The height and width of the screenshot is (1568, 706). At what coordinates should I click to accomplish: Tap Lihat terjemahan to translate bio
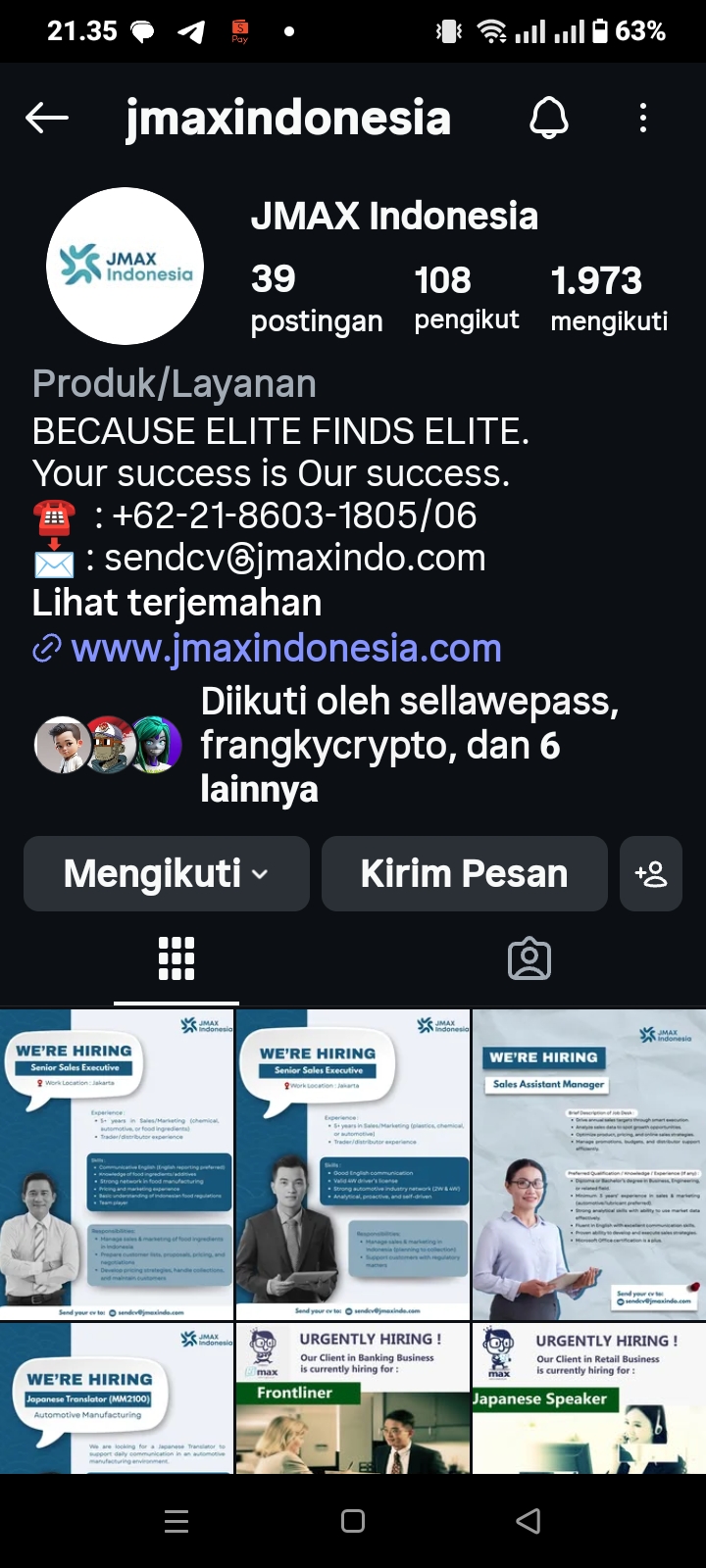point(176,603)
